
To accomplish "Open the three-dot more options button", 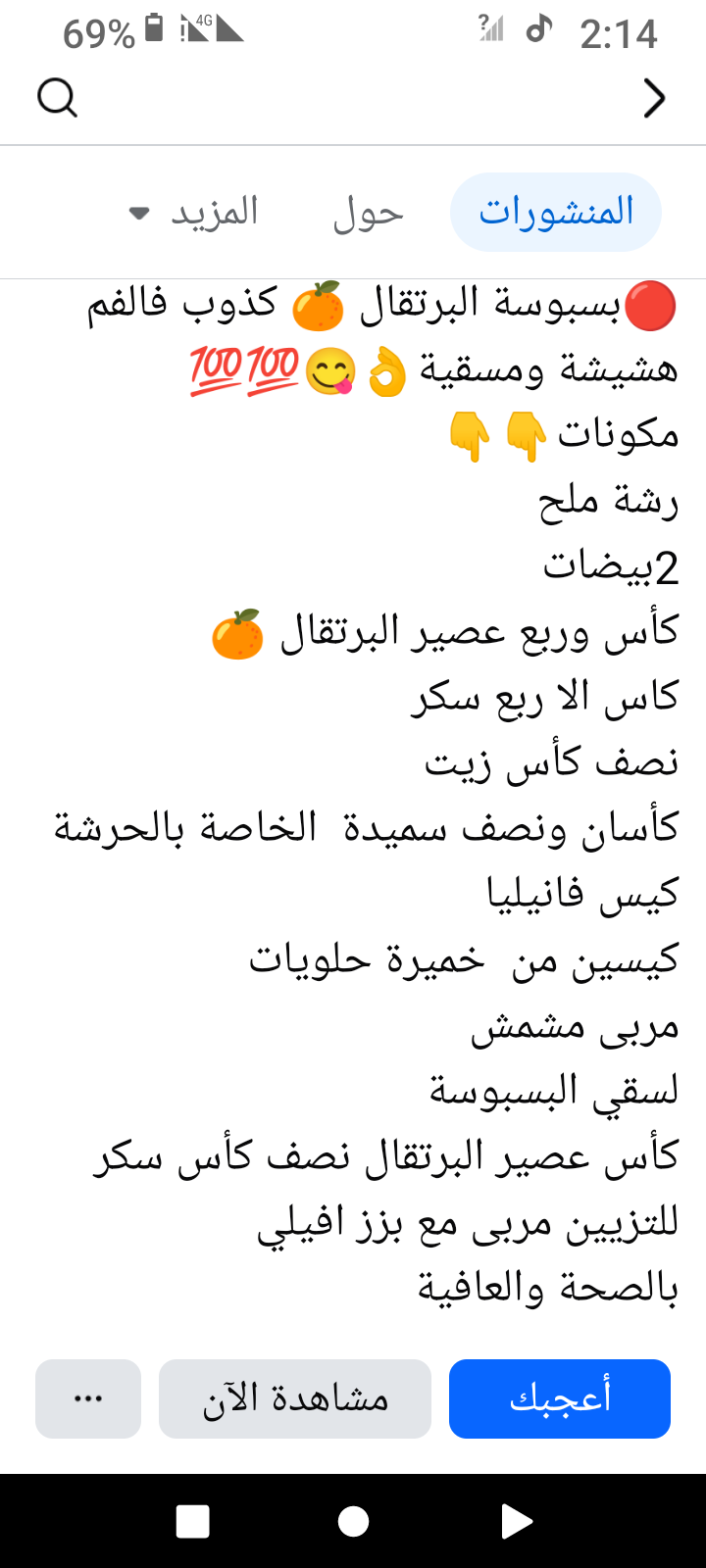I will 88,1398.
